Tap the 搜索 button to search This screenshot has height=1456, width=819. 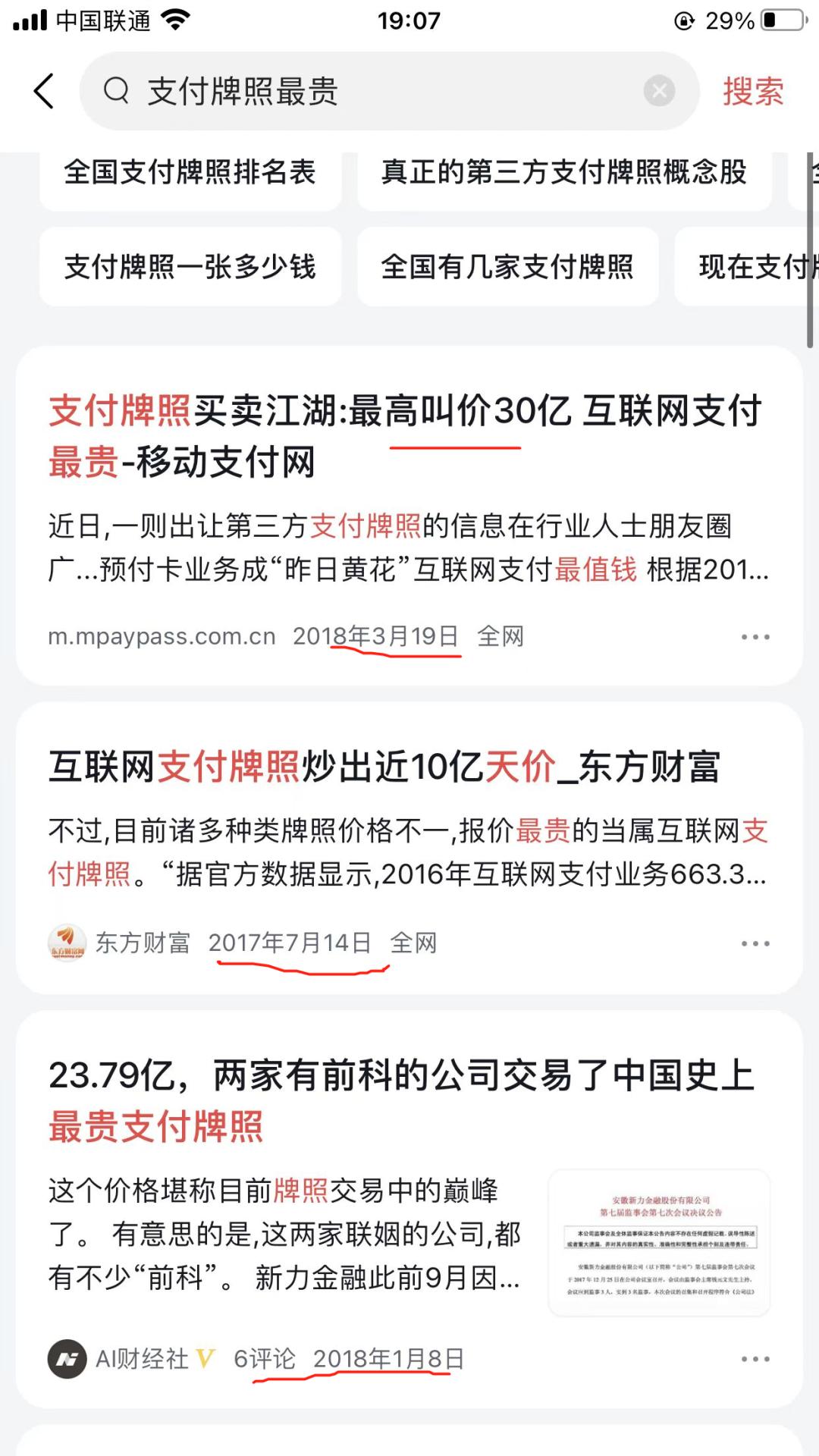point(753,91)
